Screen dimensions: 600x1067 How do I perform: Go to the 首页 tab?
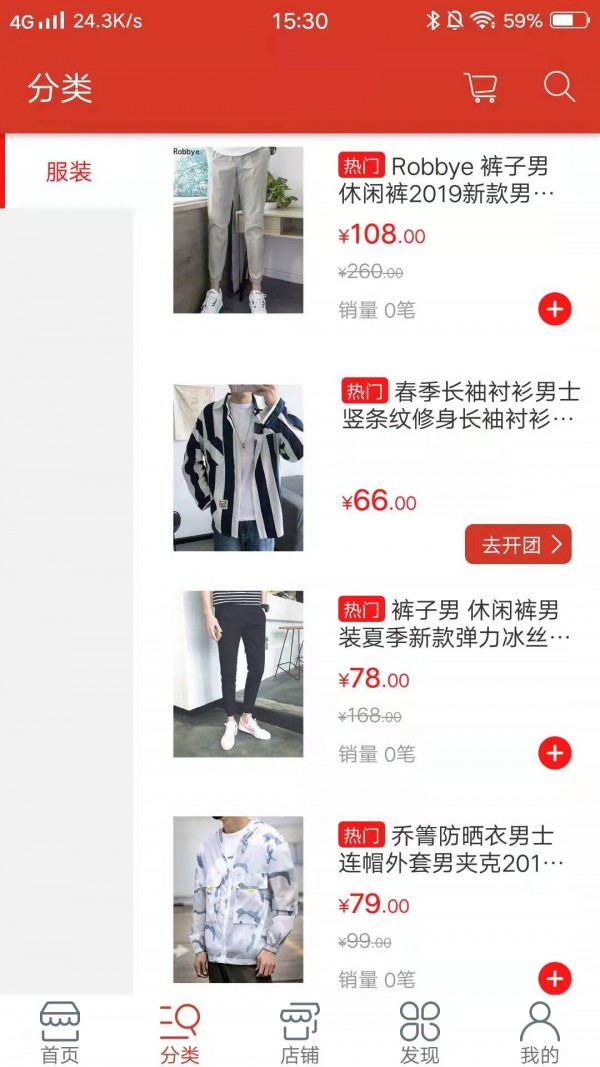[60, 1032]
